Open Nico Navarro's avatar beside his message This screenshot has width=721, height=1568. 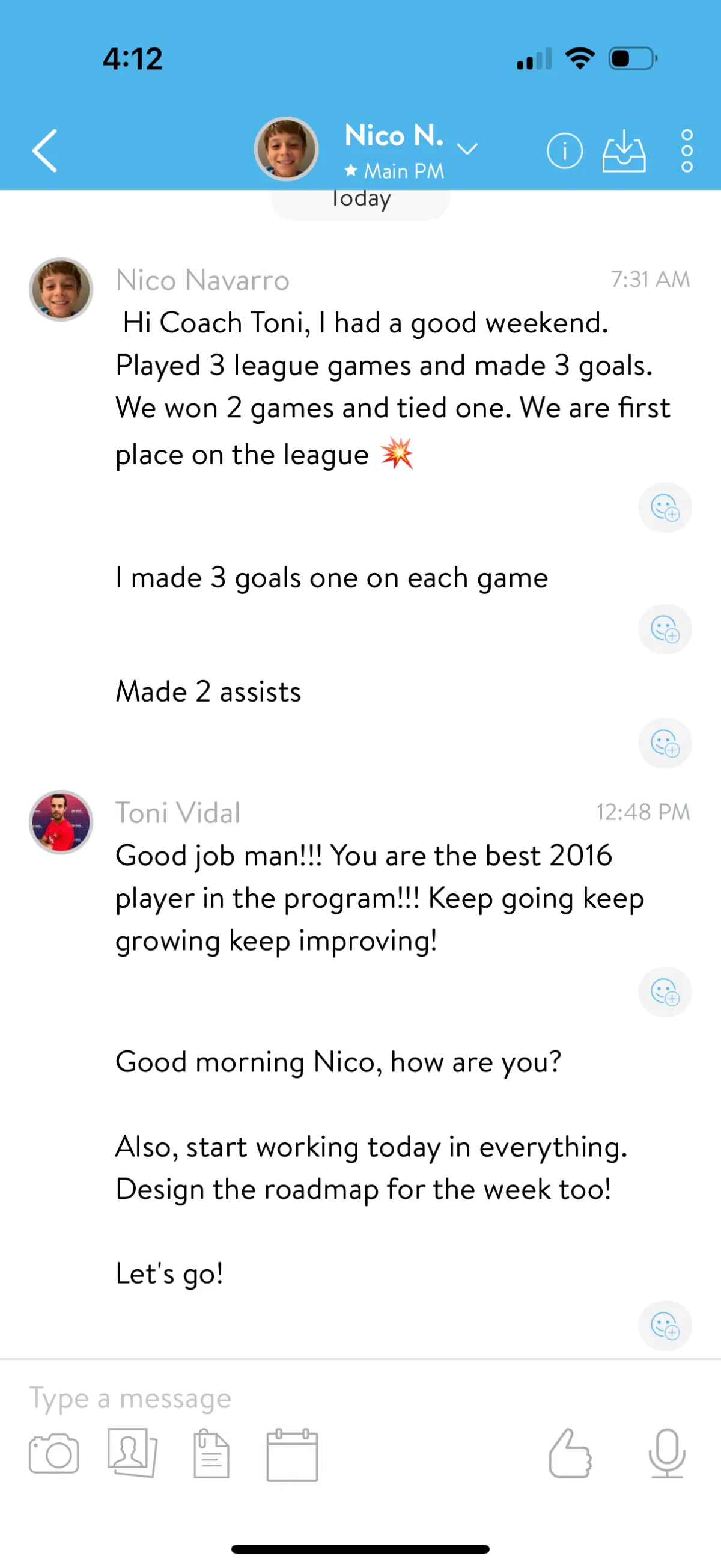61,289
